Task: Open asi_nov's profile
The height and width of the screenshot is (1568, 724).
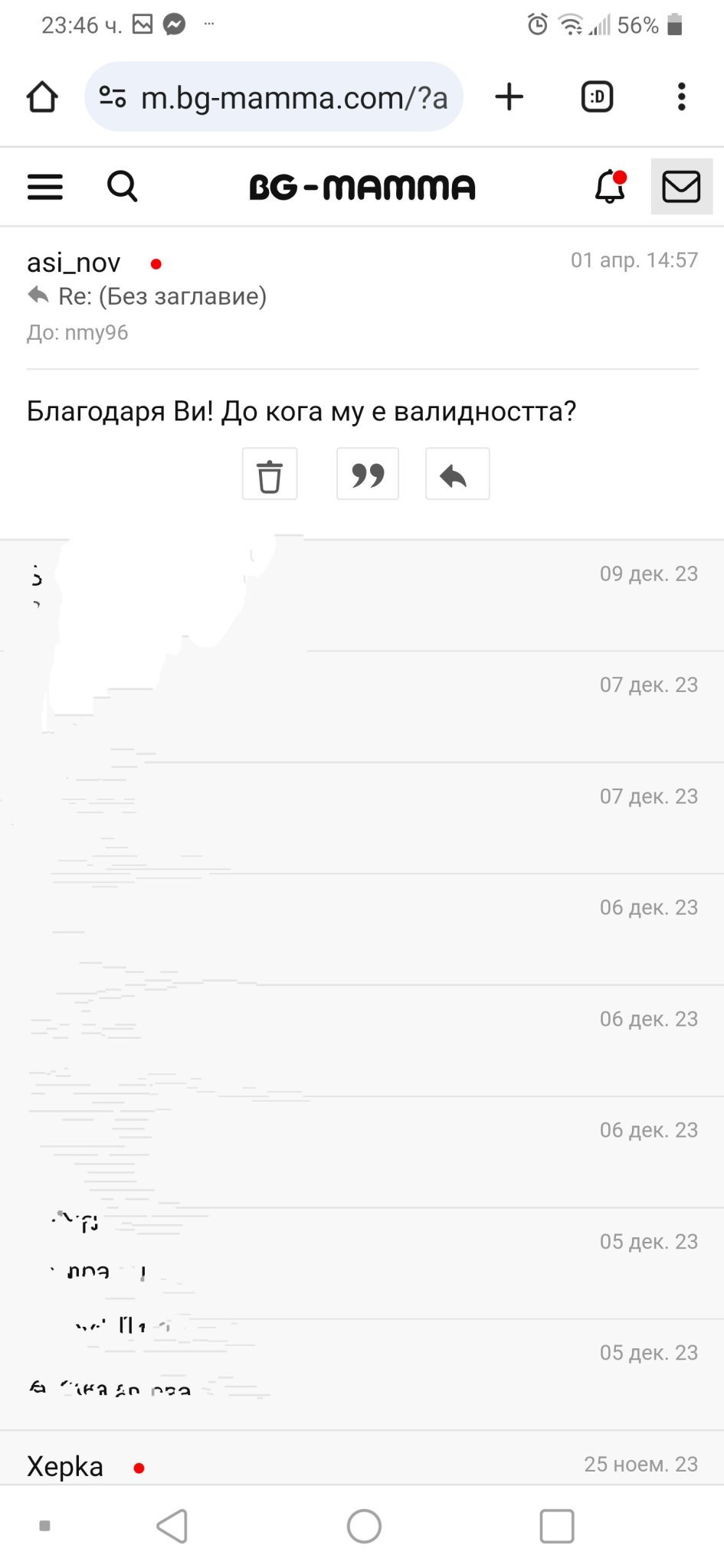Action: point(74,263)
